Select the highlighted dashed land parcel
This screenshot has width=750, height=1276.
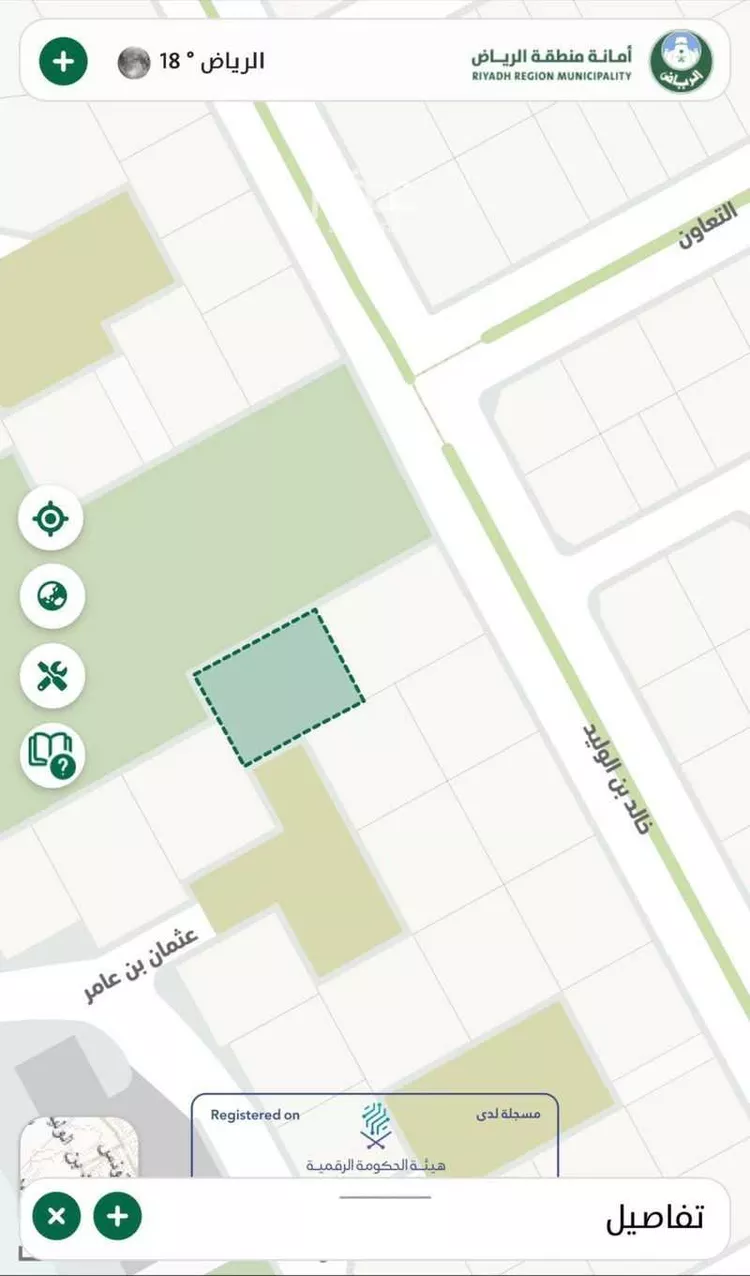(278, 687)
